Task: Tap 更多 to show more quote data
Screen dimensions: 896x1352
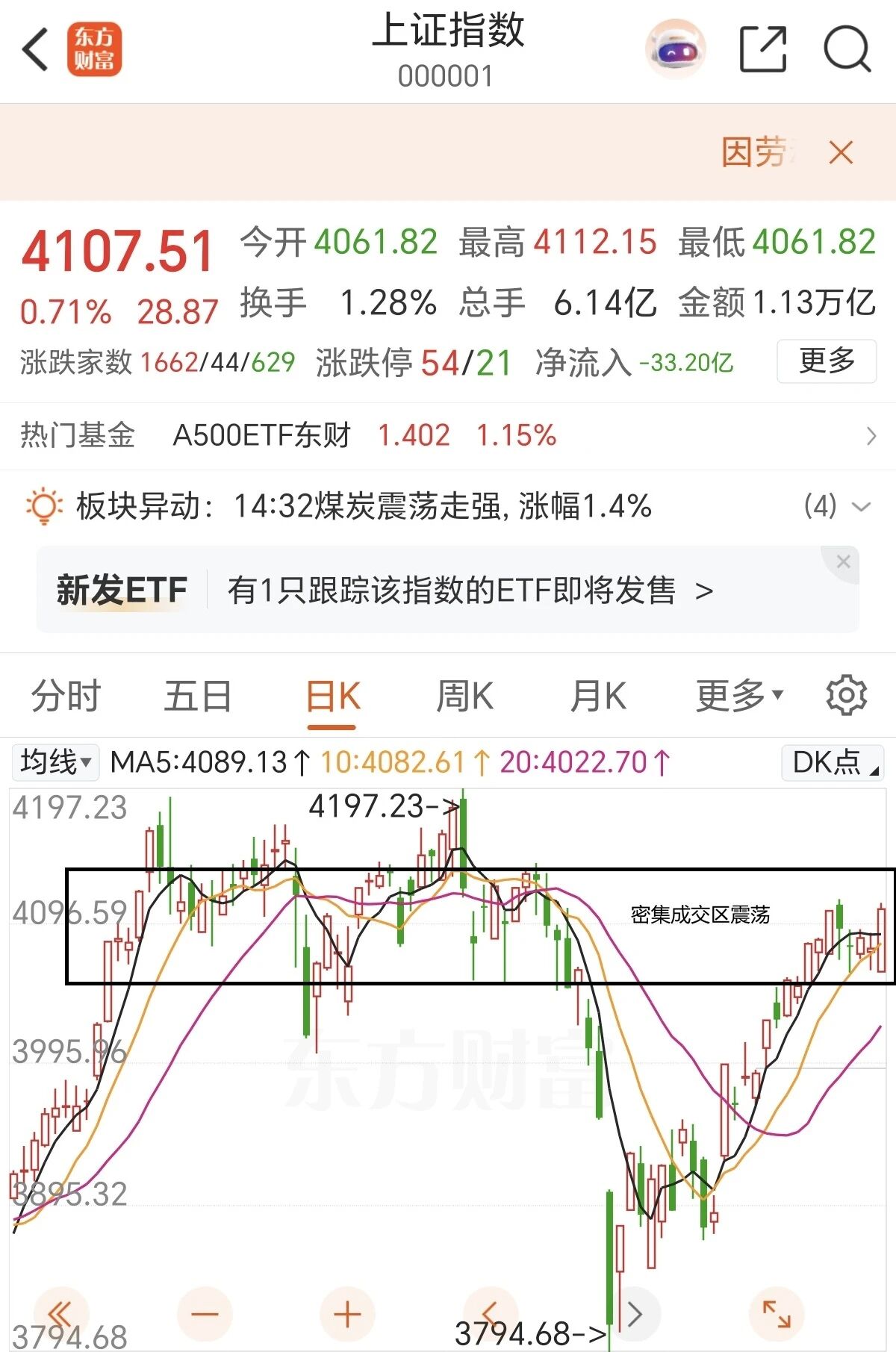Action: 827,361
